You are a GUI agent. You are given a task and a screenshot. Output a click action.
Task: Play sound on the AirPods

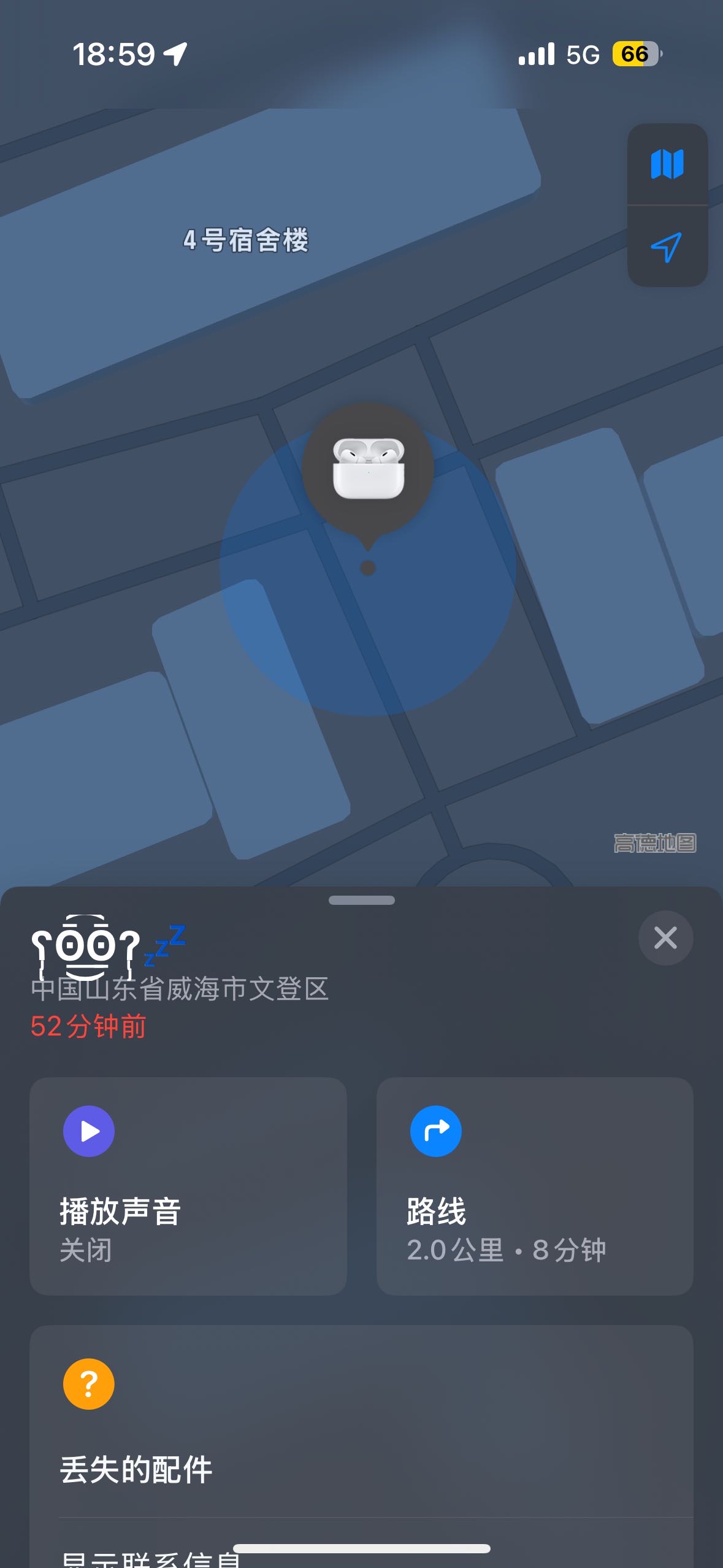coord(188,1186)
